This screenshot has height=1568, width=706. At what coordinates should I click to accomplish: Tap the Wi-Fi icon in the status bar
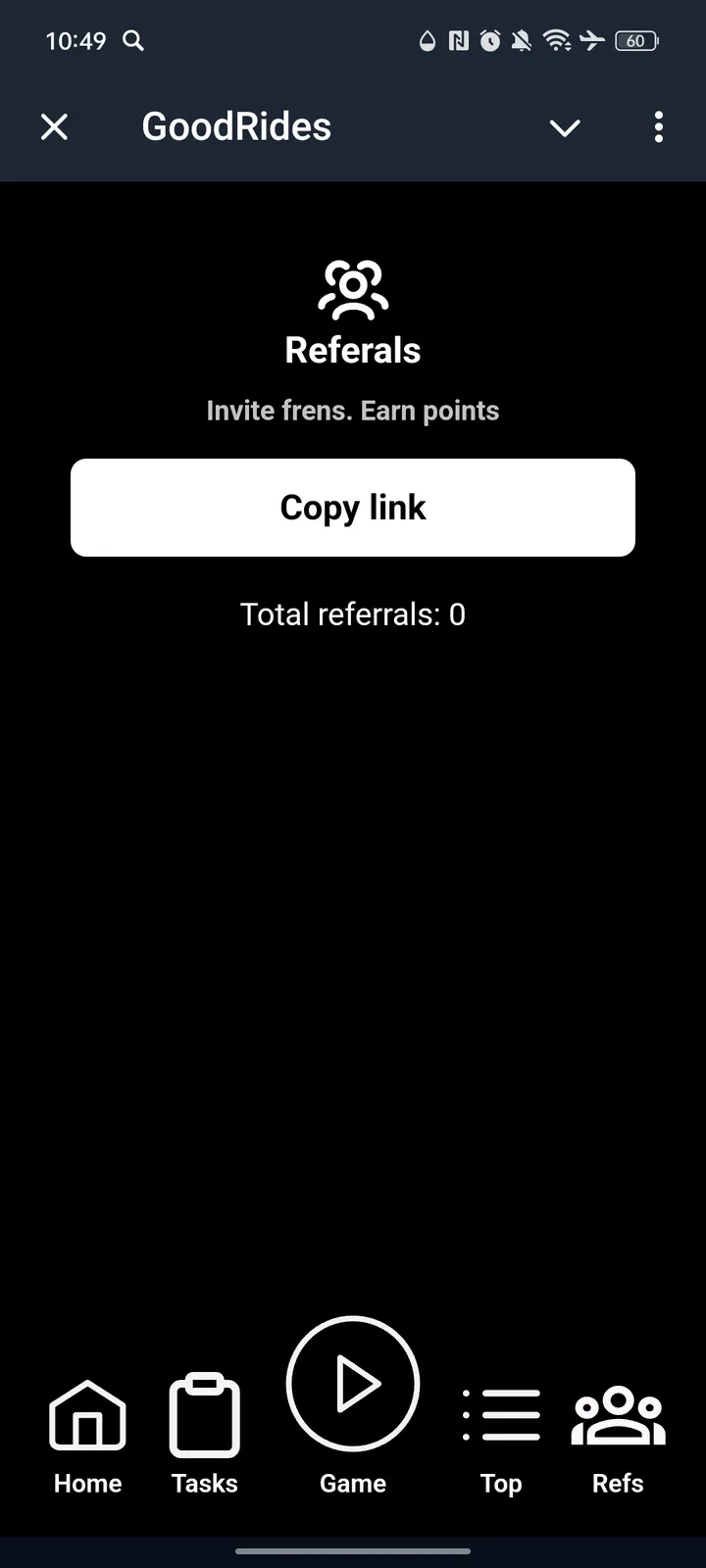click(557, 41)
